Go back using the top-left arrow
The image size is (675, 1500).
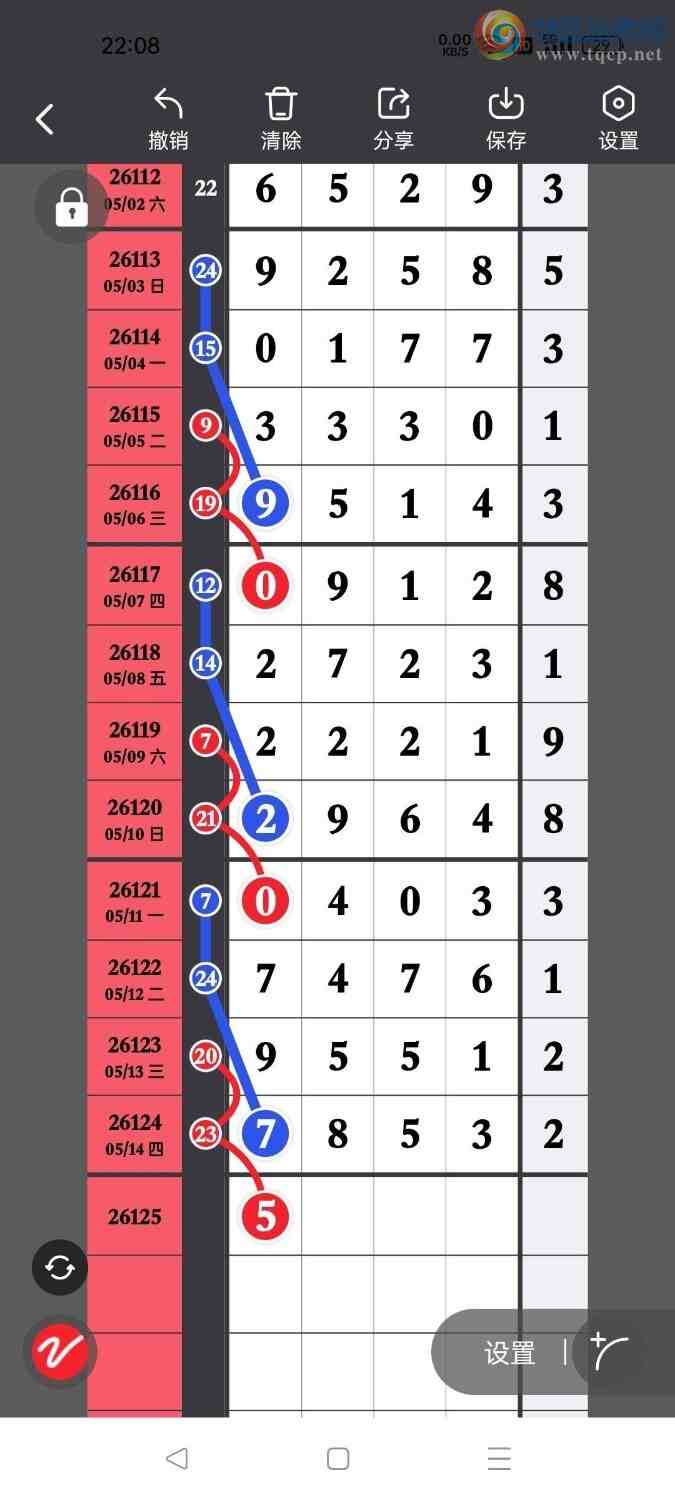pyautogui.click(x=45, y=120)
